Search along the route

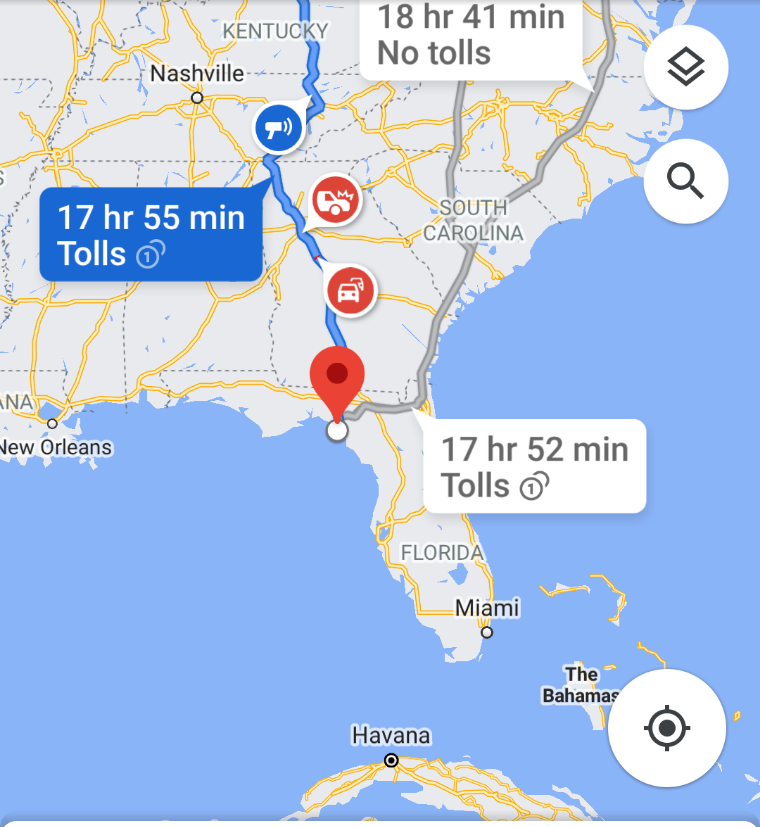(x=686, y=181)
